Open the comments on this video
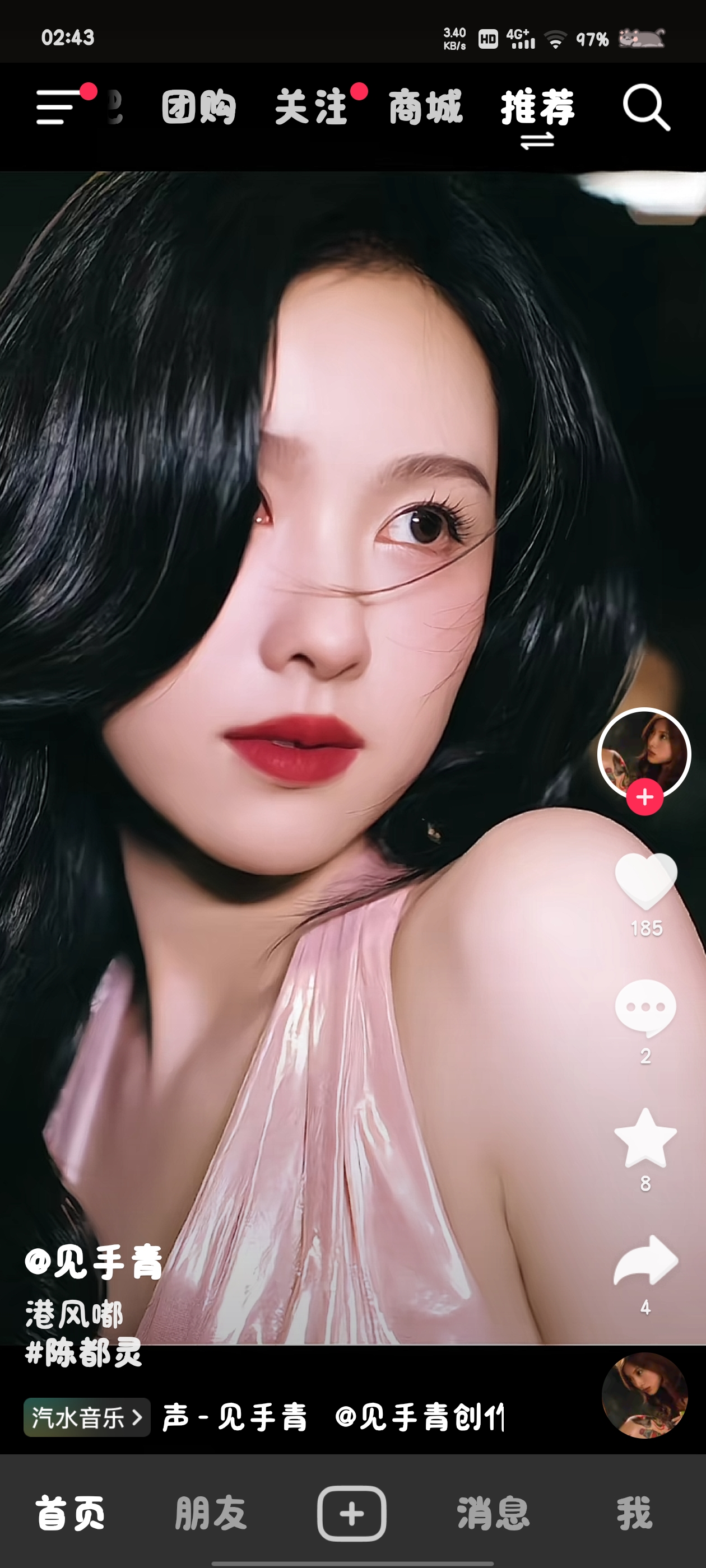 coord(645,1008)
